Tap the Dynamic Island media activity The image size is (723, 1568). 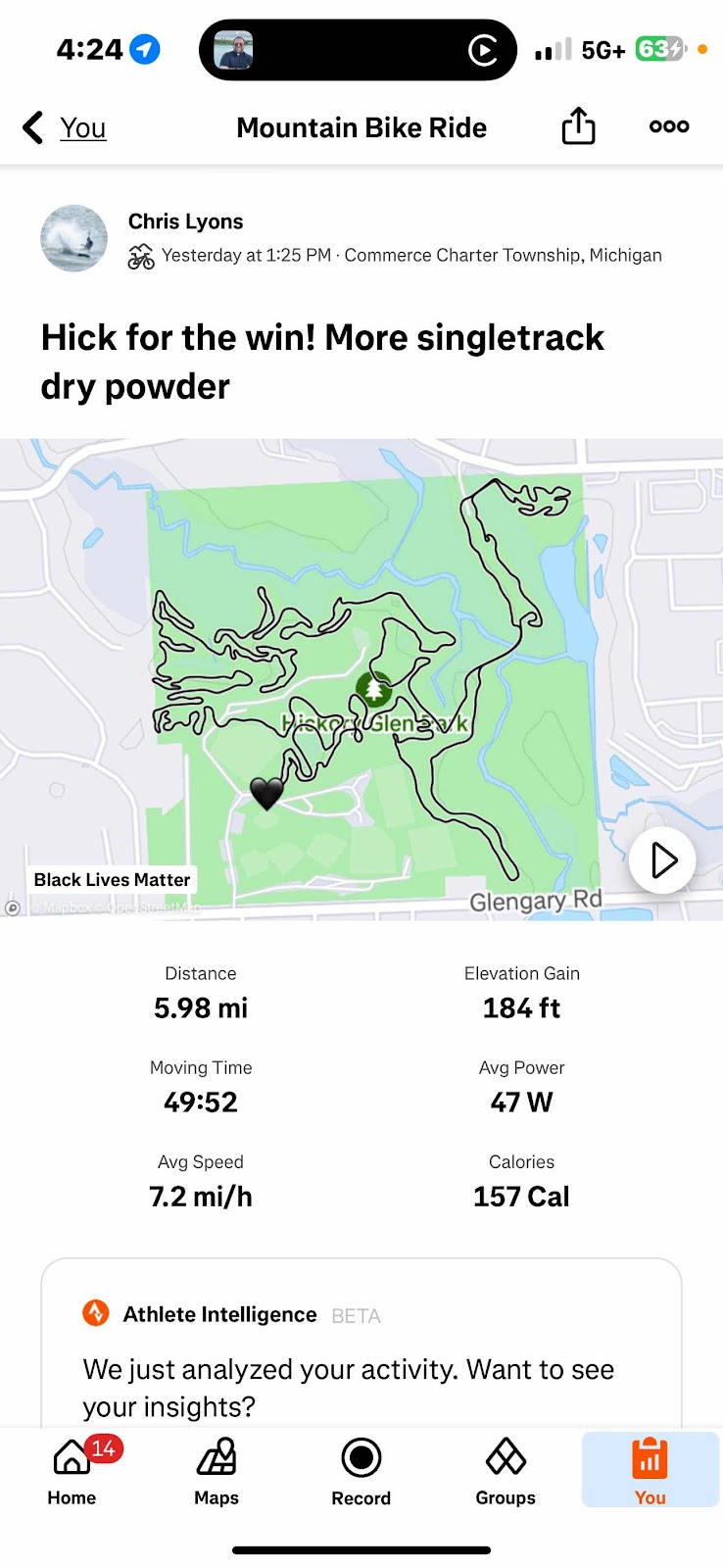(x=358, y=50)
